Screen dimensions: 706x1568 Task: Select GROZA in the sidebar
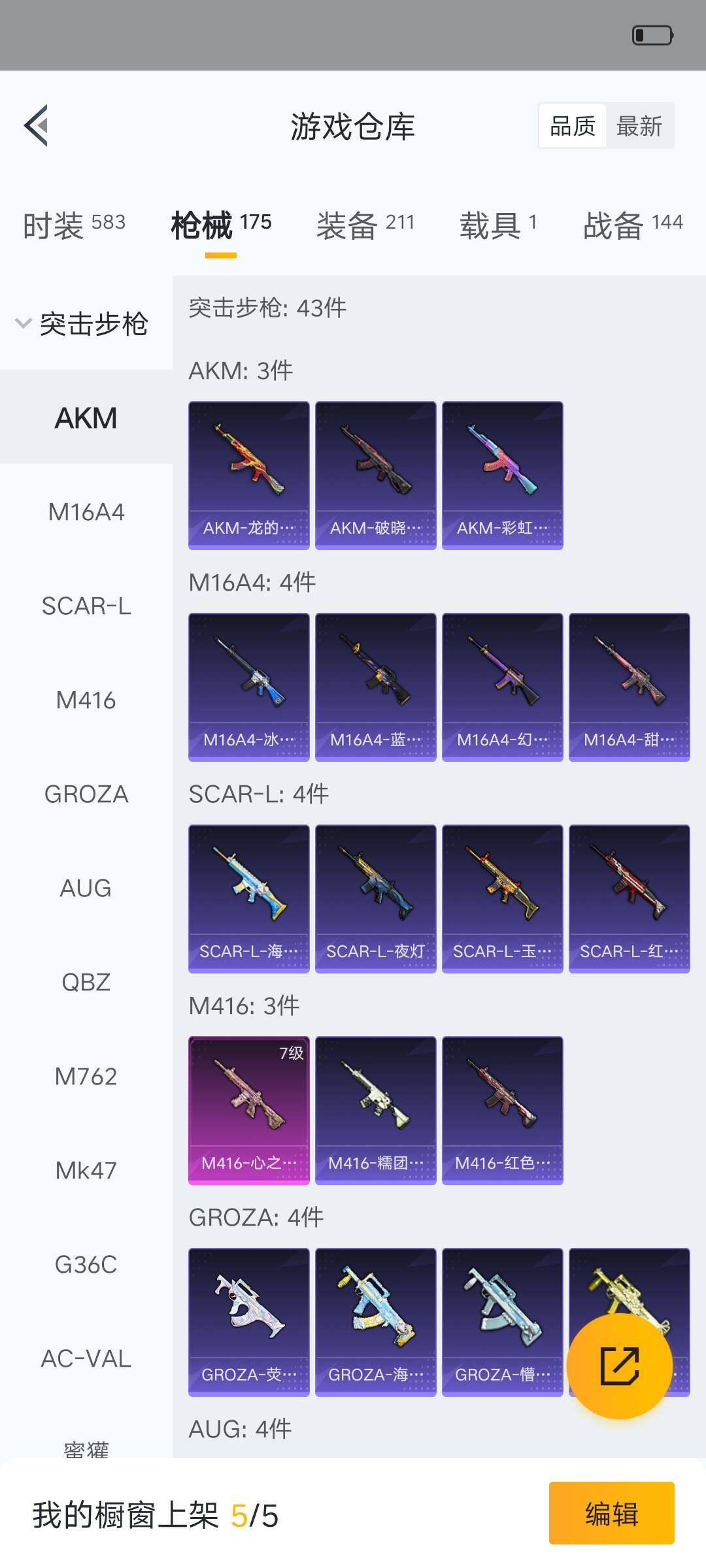86,794
